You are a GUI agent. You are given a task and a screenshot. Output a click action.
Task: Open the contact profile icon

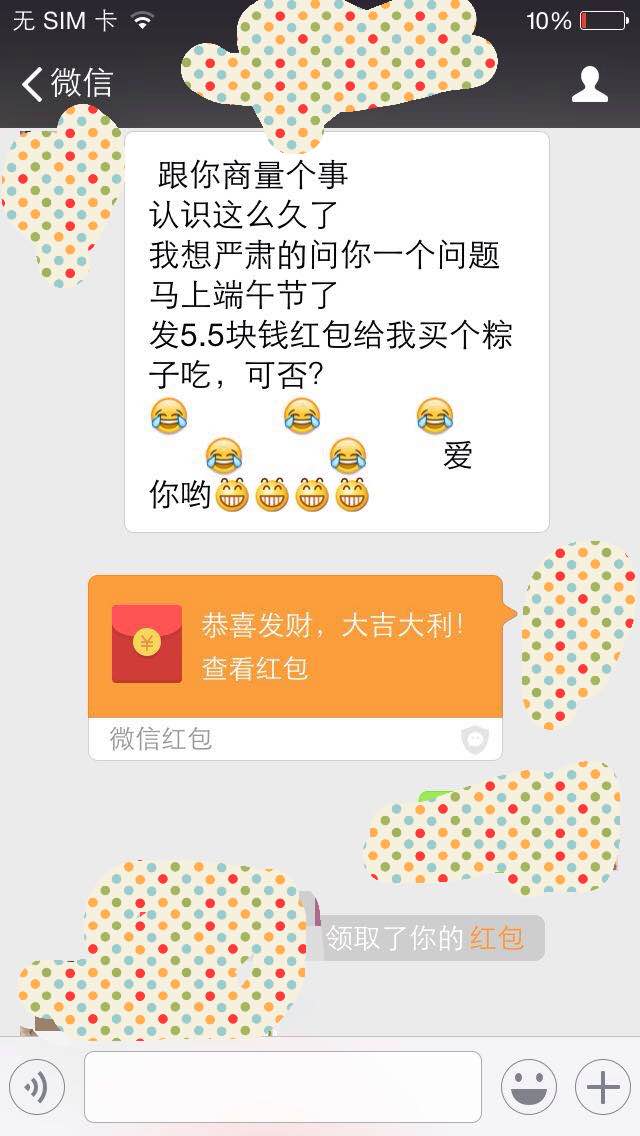(x=589, y=84)
